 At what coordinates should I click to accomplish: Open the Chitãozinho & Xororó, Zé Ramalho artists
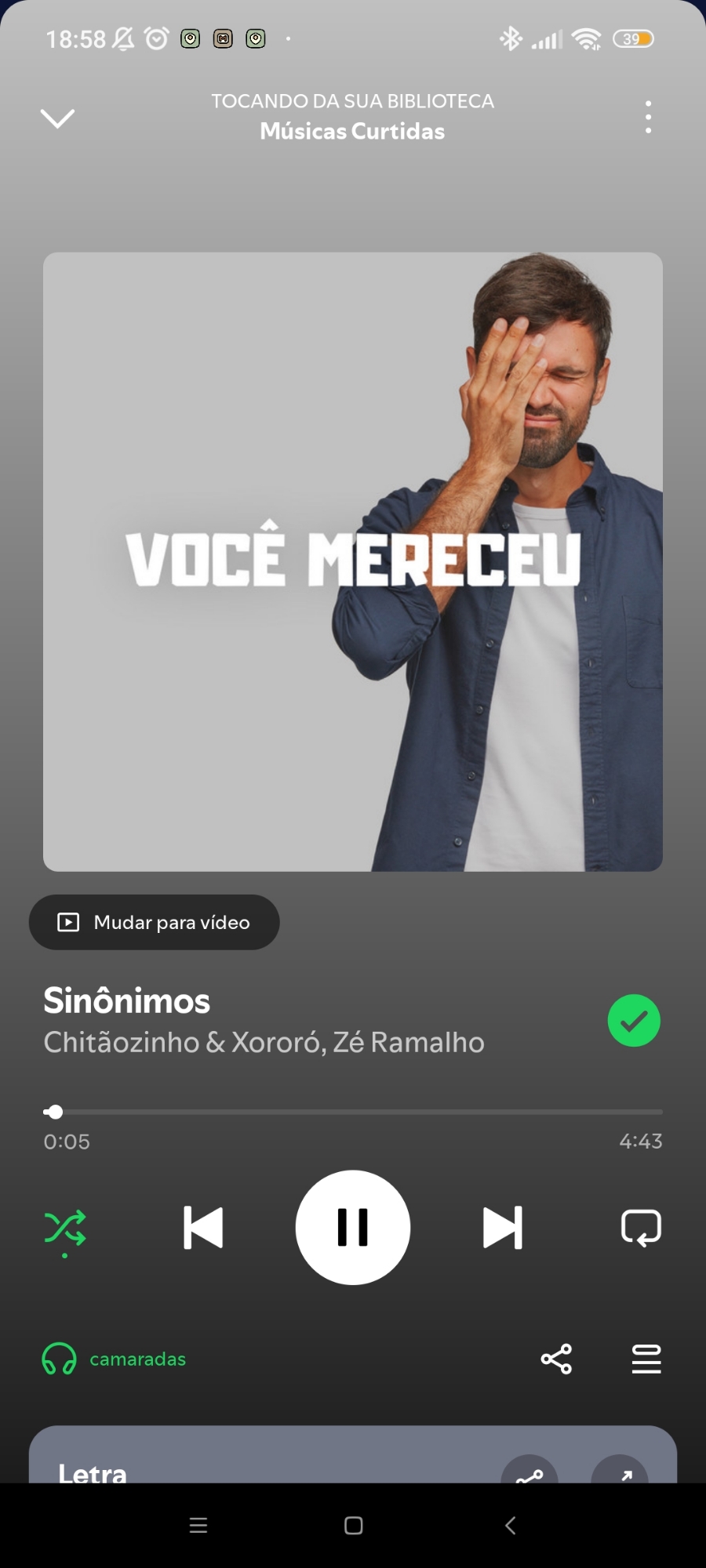(264, 1043)
